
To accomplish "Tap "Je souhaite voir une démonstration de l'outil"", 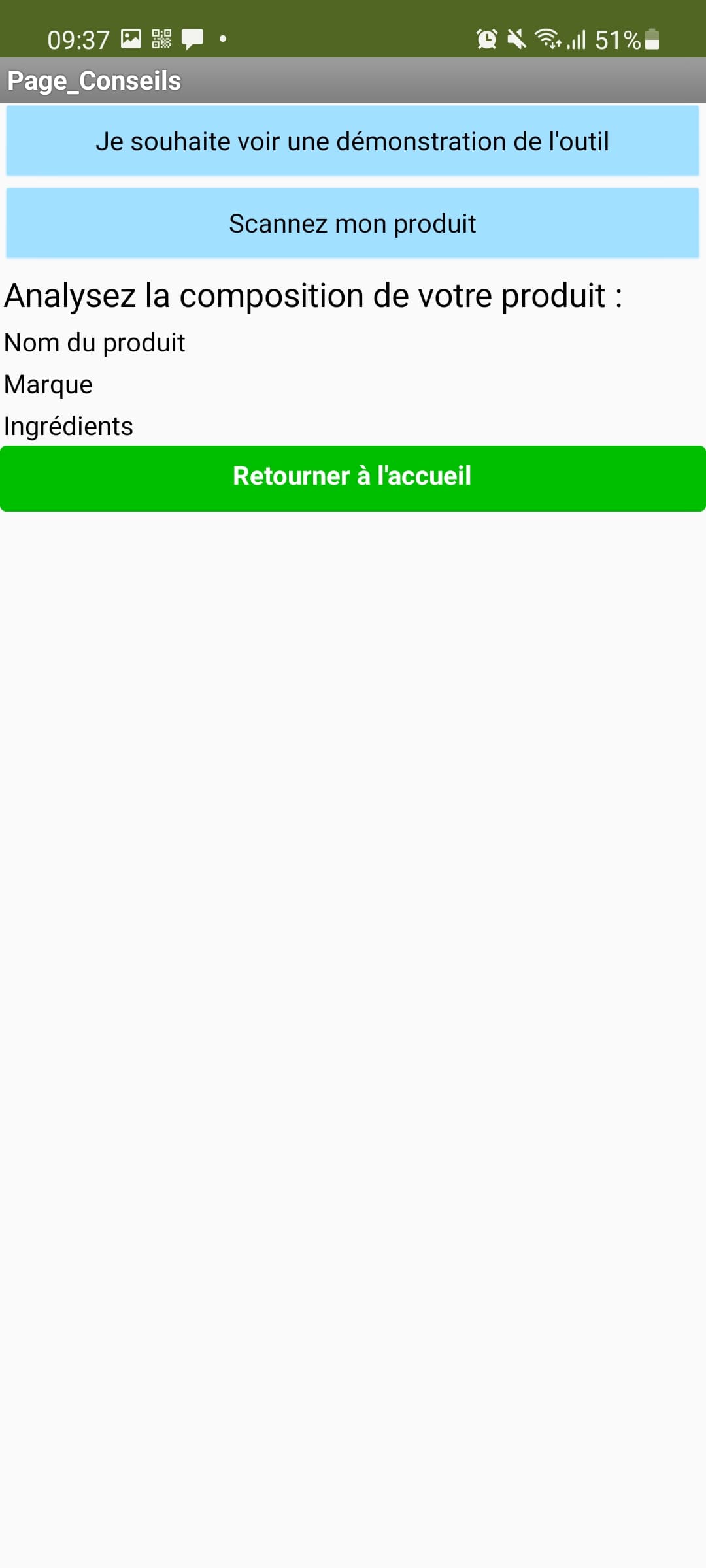I will coord(352,141).
